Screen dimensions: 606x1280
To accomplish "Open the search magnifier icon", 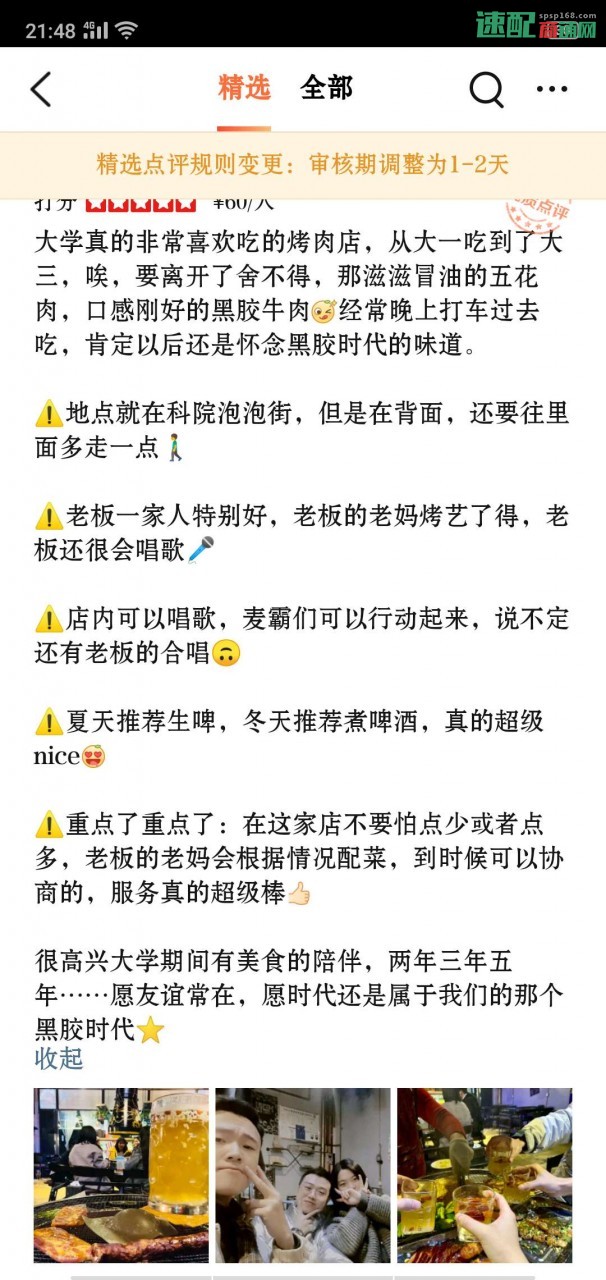I will pyautogui.click(x=486, y=90).
